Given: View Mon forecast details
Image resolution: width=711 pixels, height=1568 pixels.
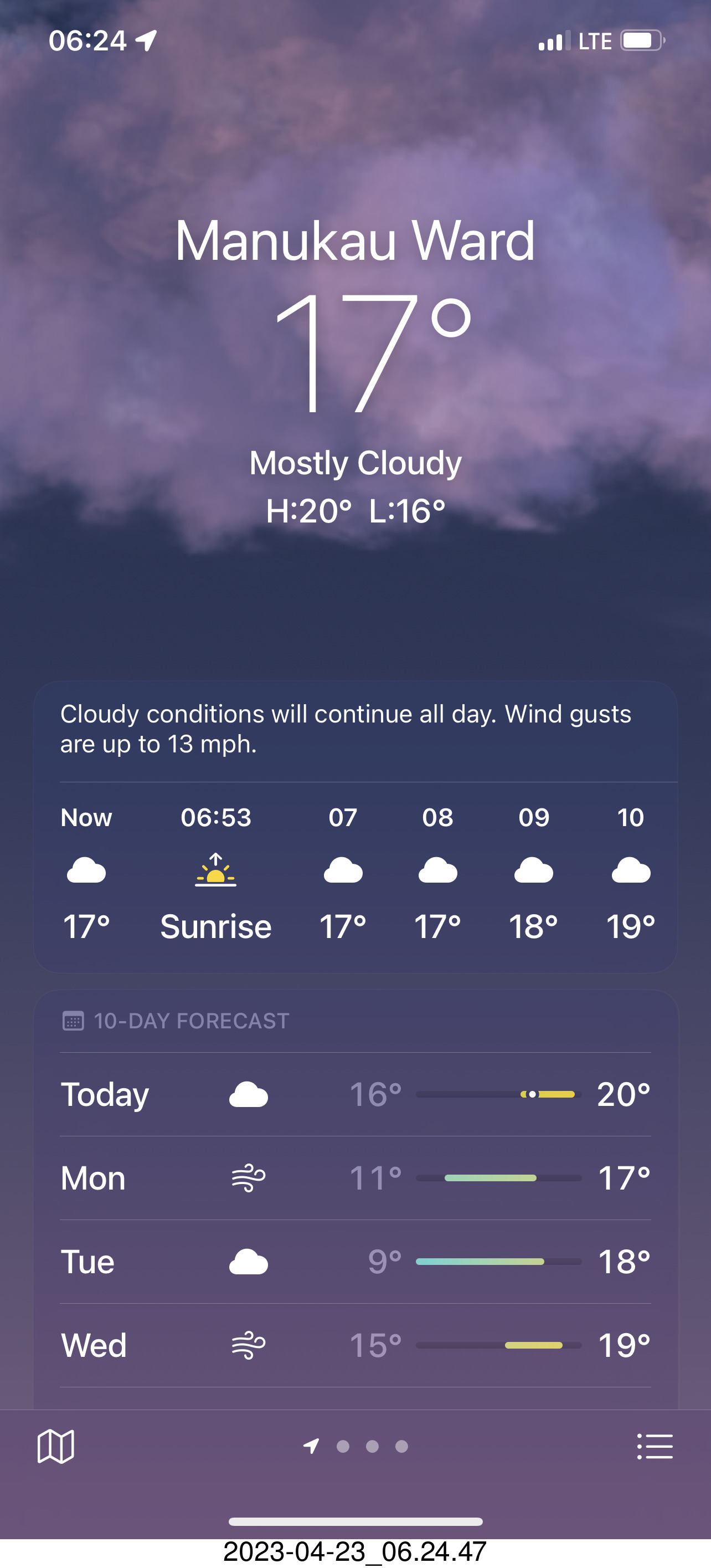Looking at the screenshot, I should tap(355, 1178).
